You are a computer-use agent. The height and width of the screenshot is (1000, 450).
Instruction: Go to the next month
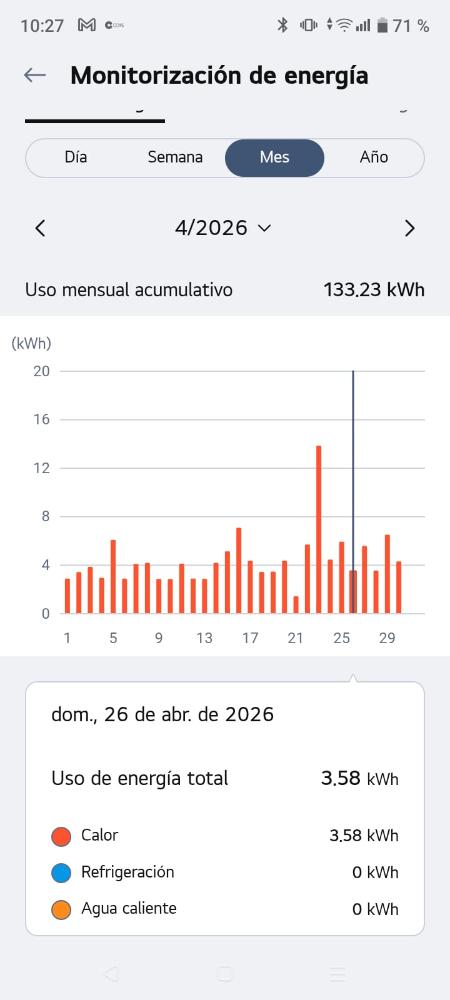(410, 228)
